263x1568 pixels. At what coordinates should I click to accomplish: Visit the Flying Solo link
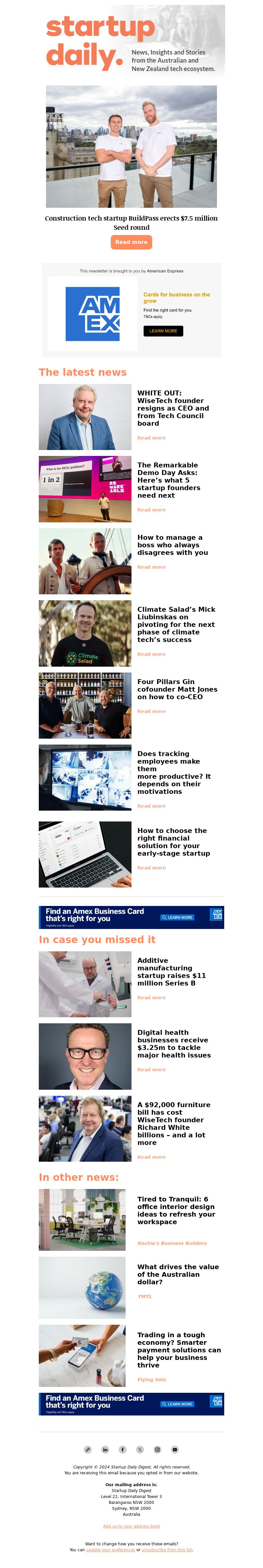tap(152, 1379)
